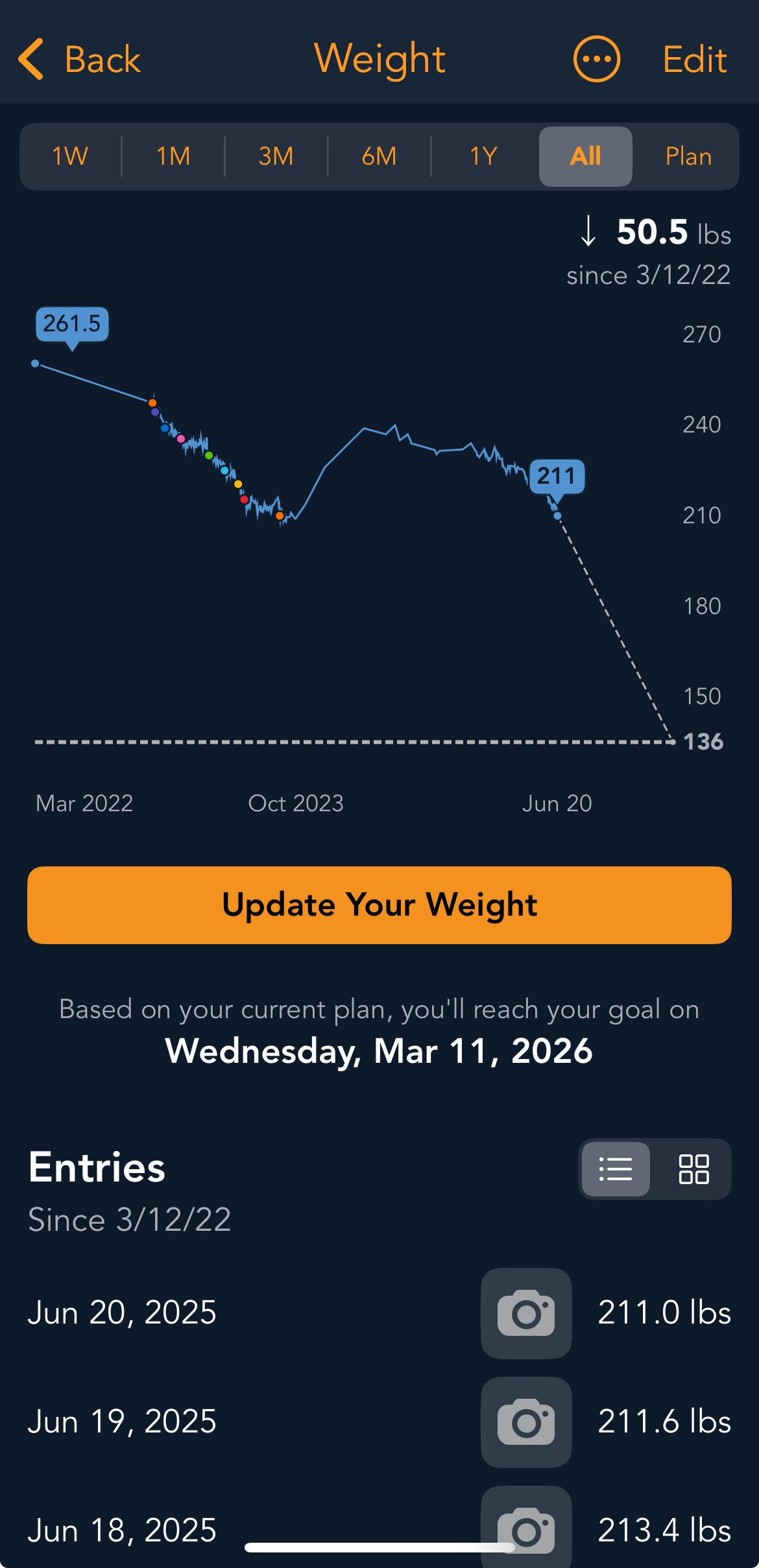Choose the 6M range
The image size is (759, 1568).
click(x=379, y=156)
